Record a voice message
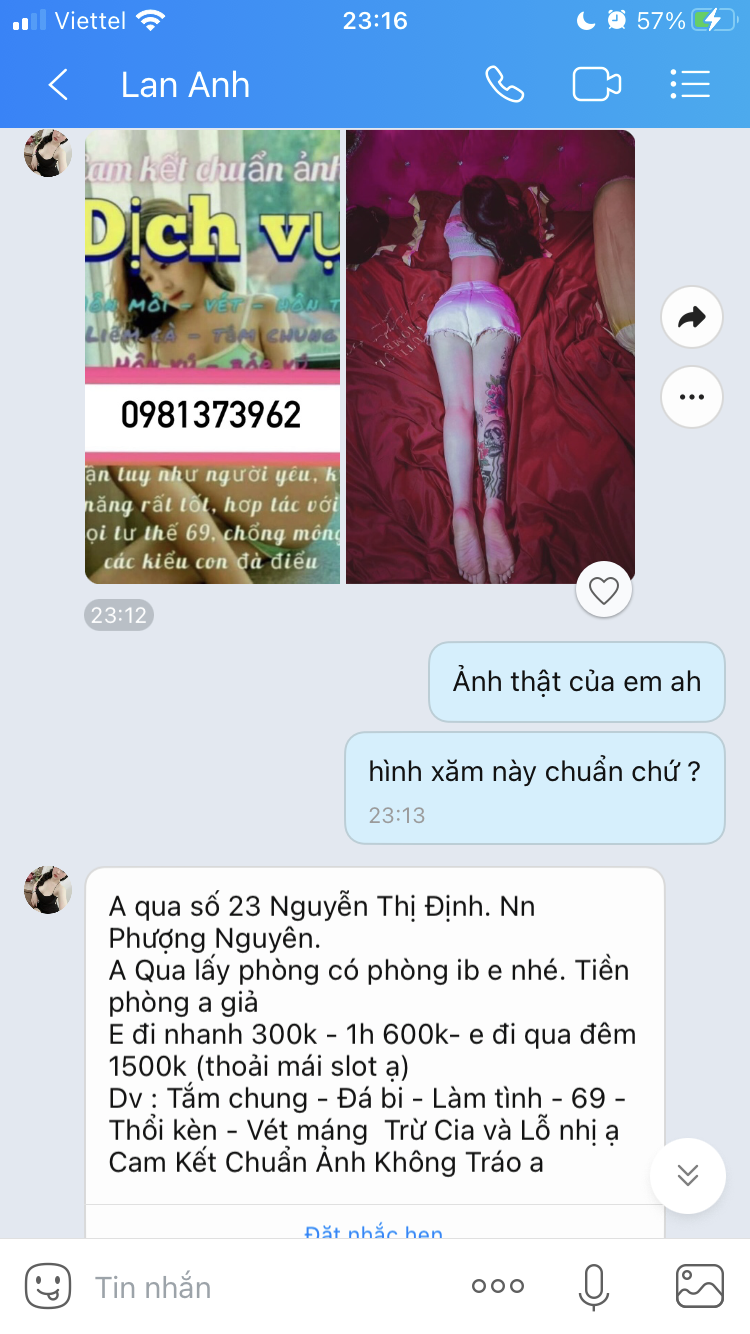Viewport: 750px width, 1334px height. click(x=594, y=1287)
